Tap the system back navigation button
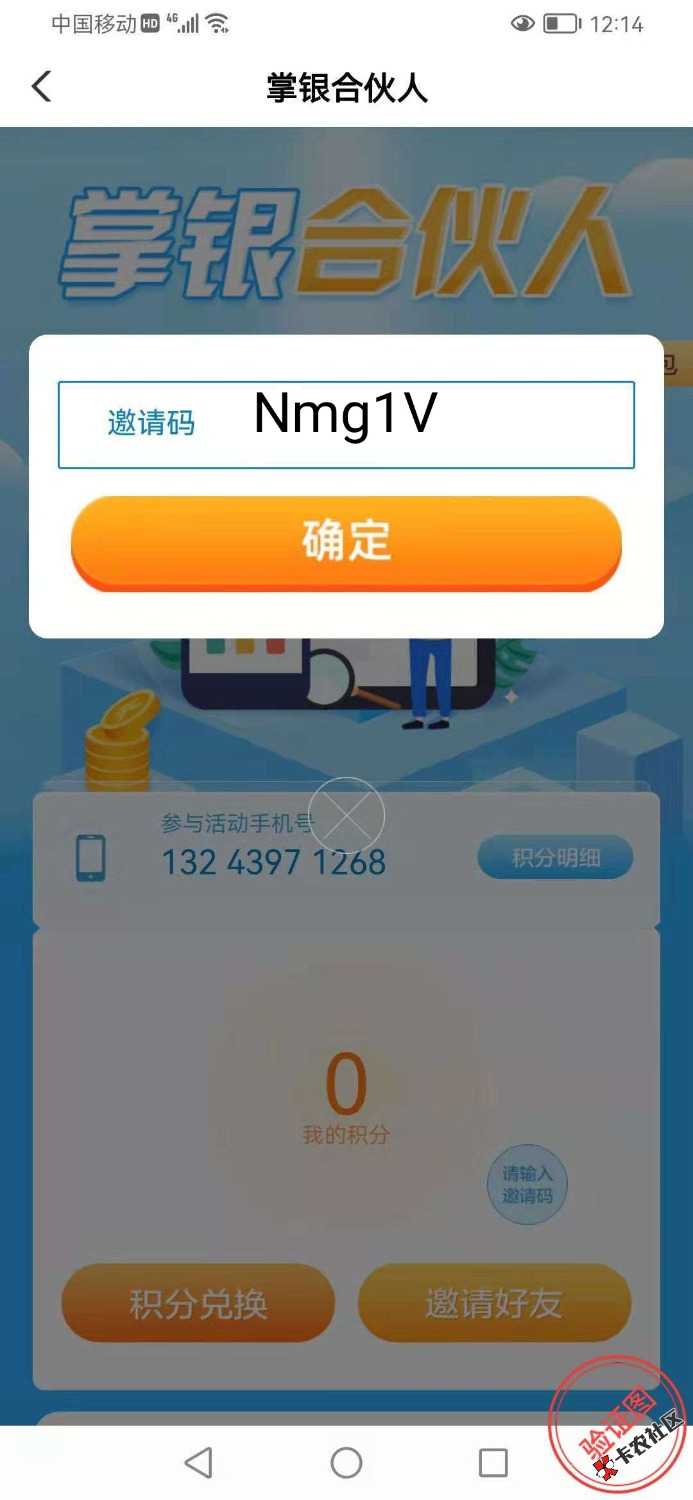This screenshot has height=1500, width=693. click(199, 1462)
